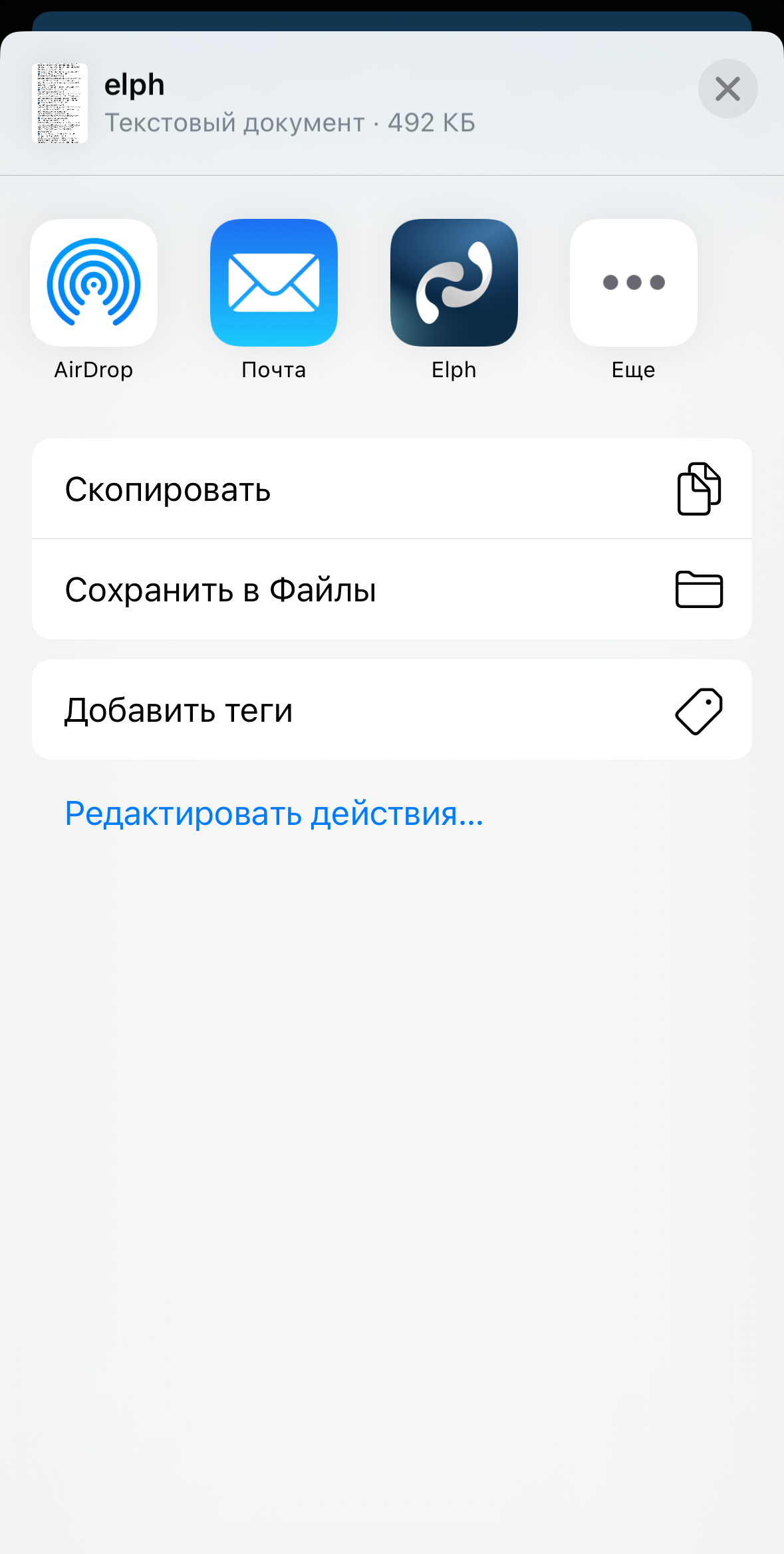
Task: Select the Скопировать action
Action: tap(392, 489)
